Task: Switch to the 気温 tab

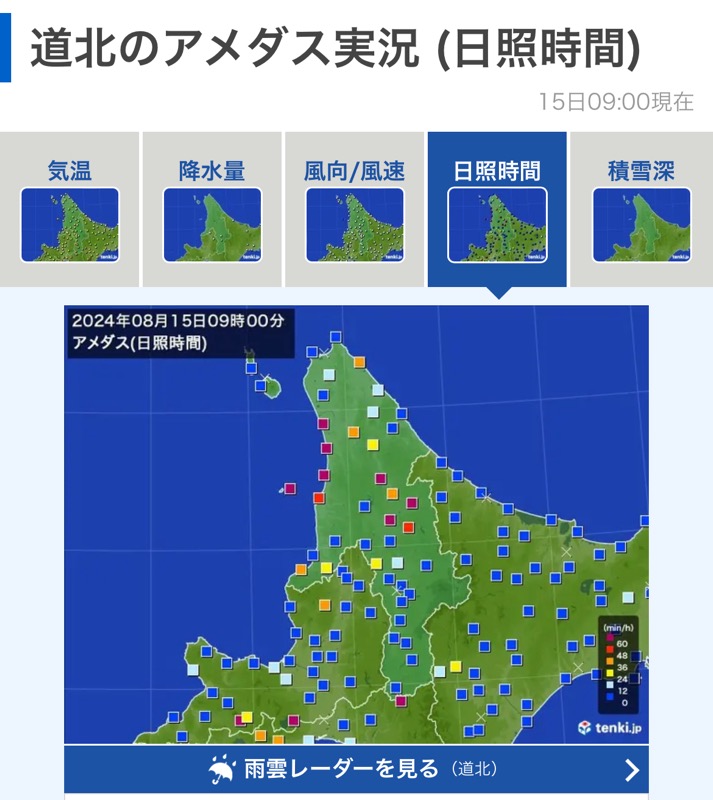Action: tap(70, 210)
